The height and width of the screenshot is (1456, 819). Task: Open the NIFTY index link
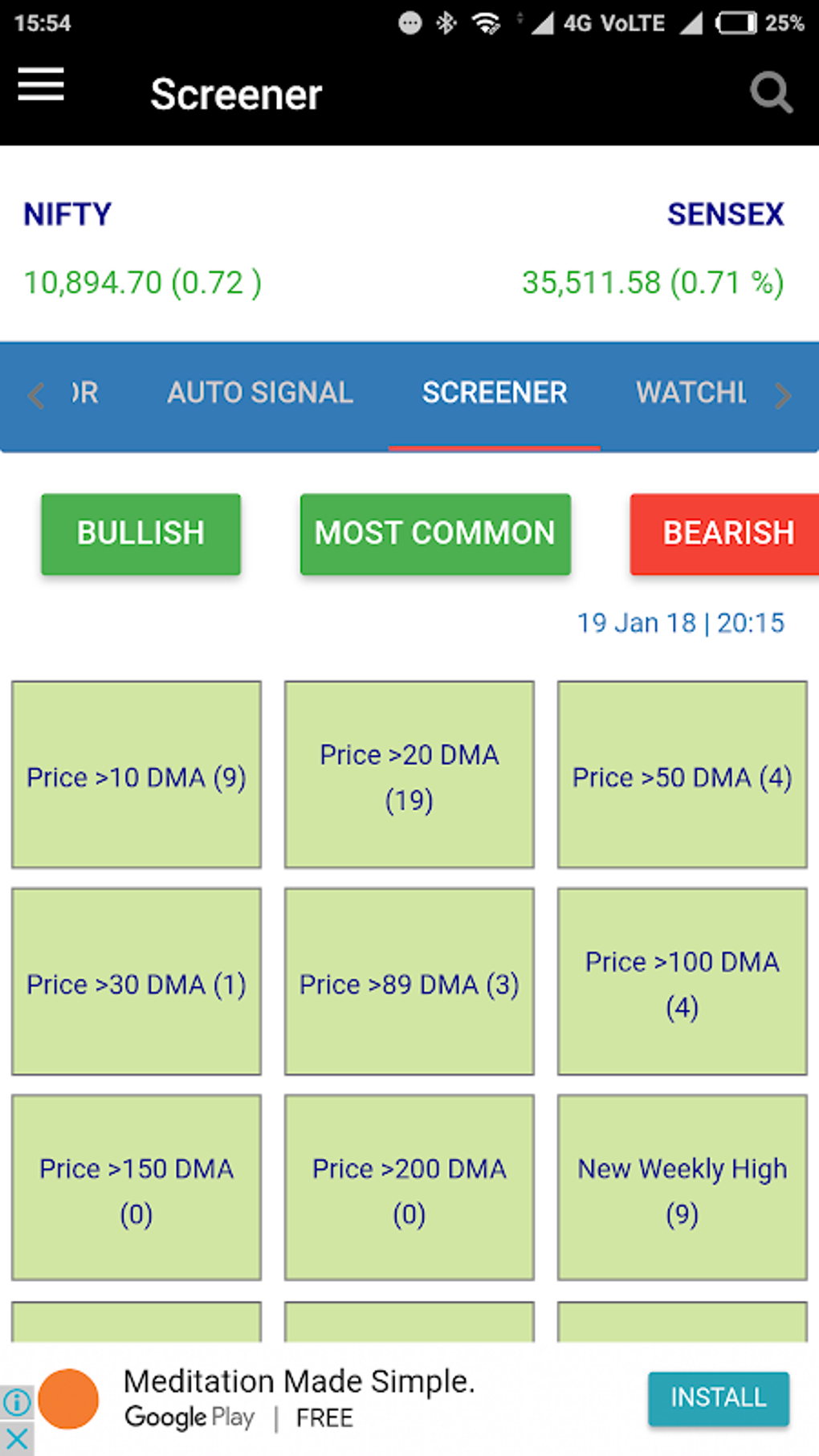pyautogui.click(x=67, y=214)
